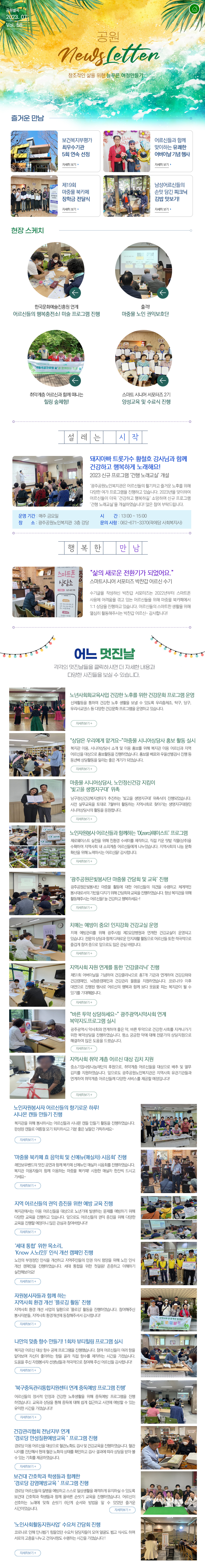Open 자세히보기 under 건강클리닉 진행
Image resolution: width=205 pixels, height=1568 pixels.
[83, 1002]
